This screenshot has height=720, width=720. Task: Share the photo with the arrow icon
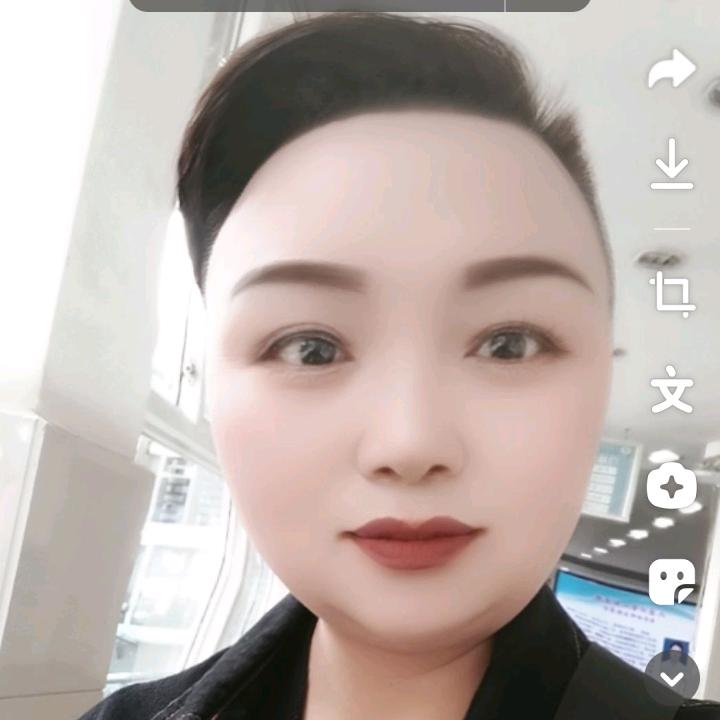tap(671, 70)
